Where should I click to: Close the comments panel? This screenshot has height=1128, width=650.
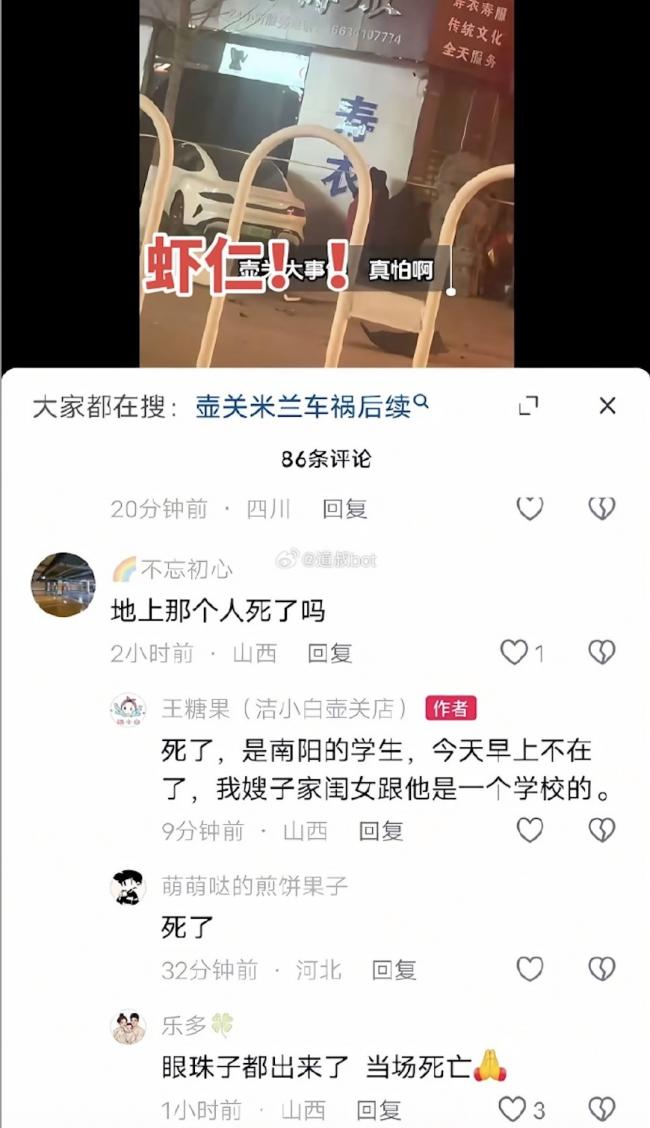[x=607, y=405]
